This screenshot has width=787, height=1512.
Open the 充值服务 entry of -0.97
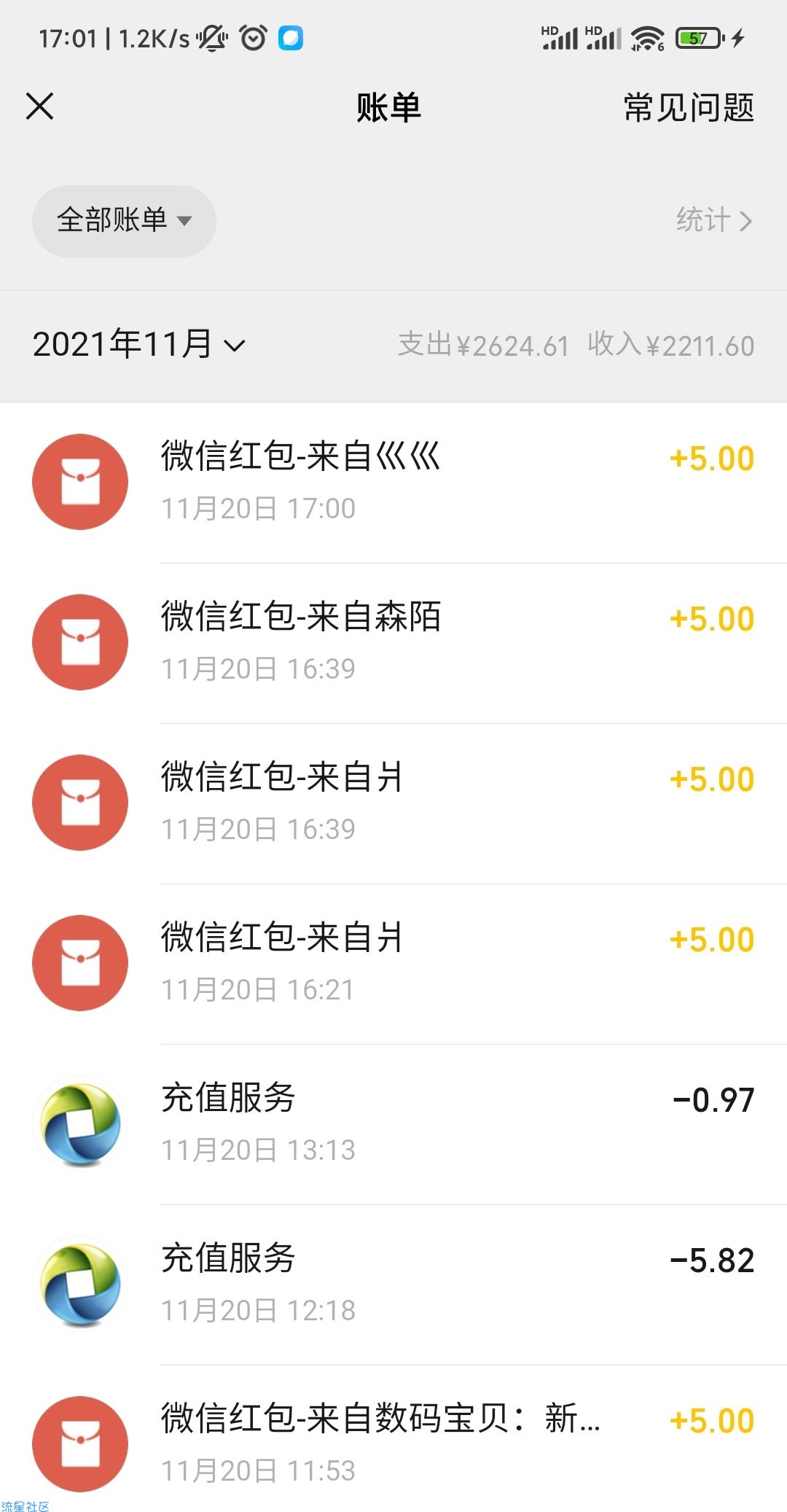tap(393, 1124)
